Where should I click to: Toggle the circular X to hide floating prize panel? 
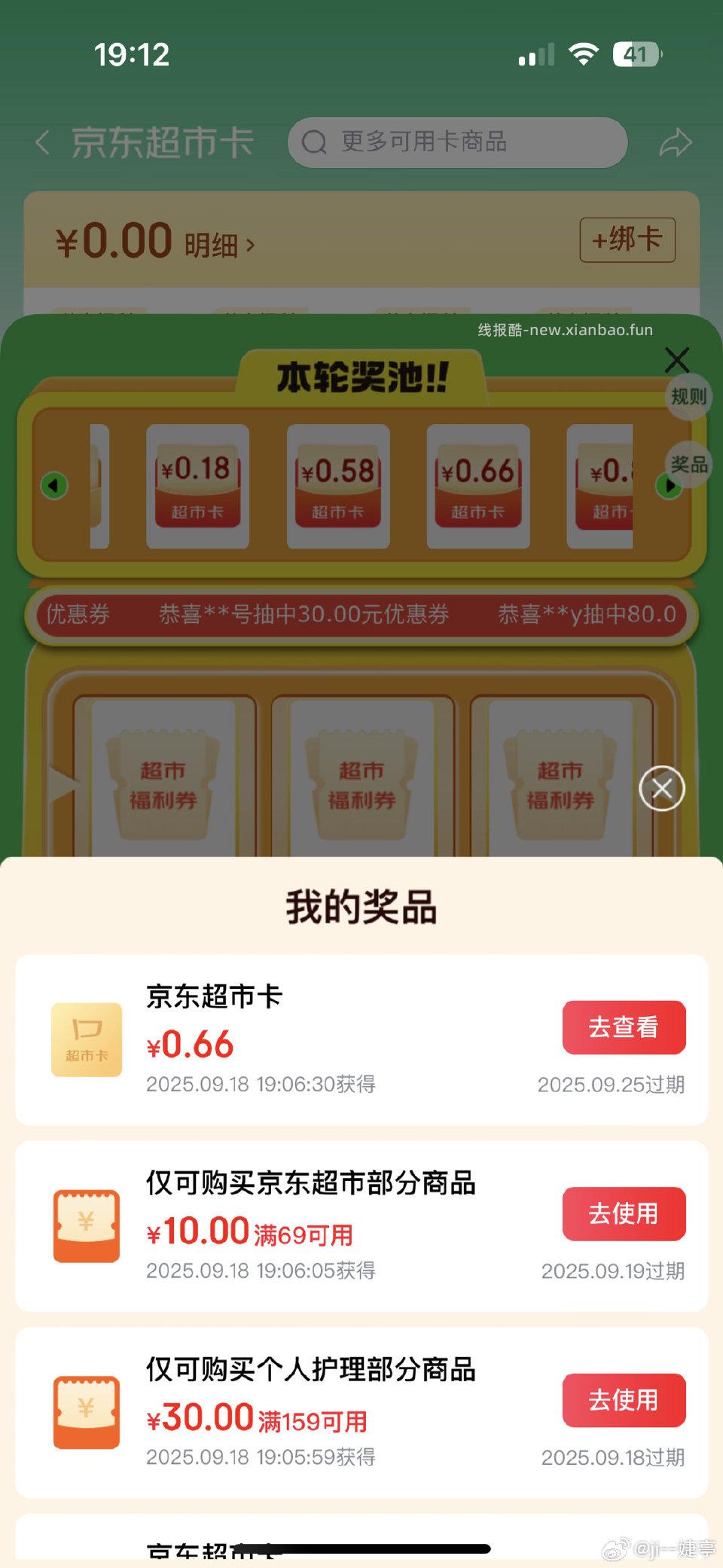(x=660, y=788)
